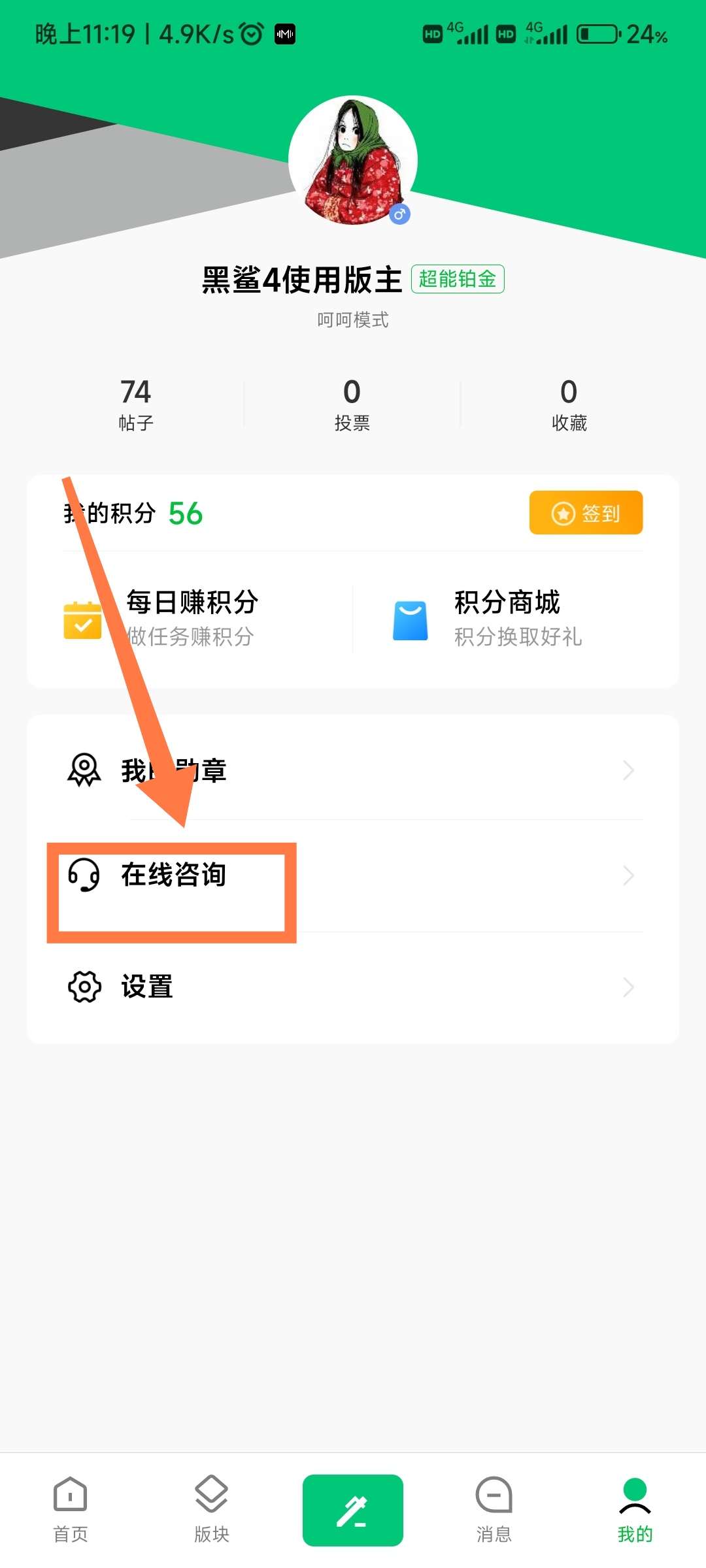The height and width of the screenshot is (1568, 706).
Task: Open the 74 帖子 posts list
Action: (136, 404)
